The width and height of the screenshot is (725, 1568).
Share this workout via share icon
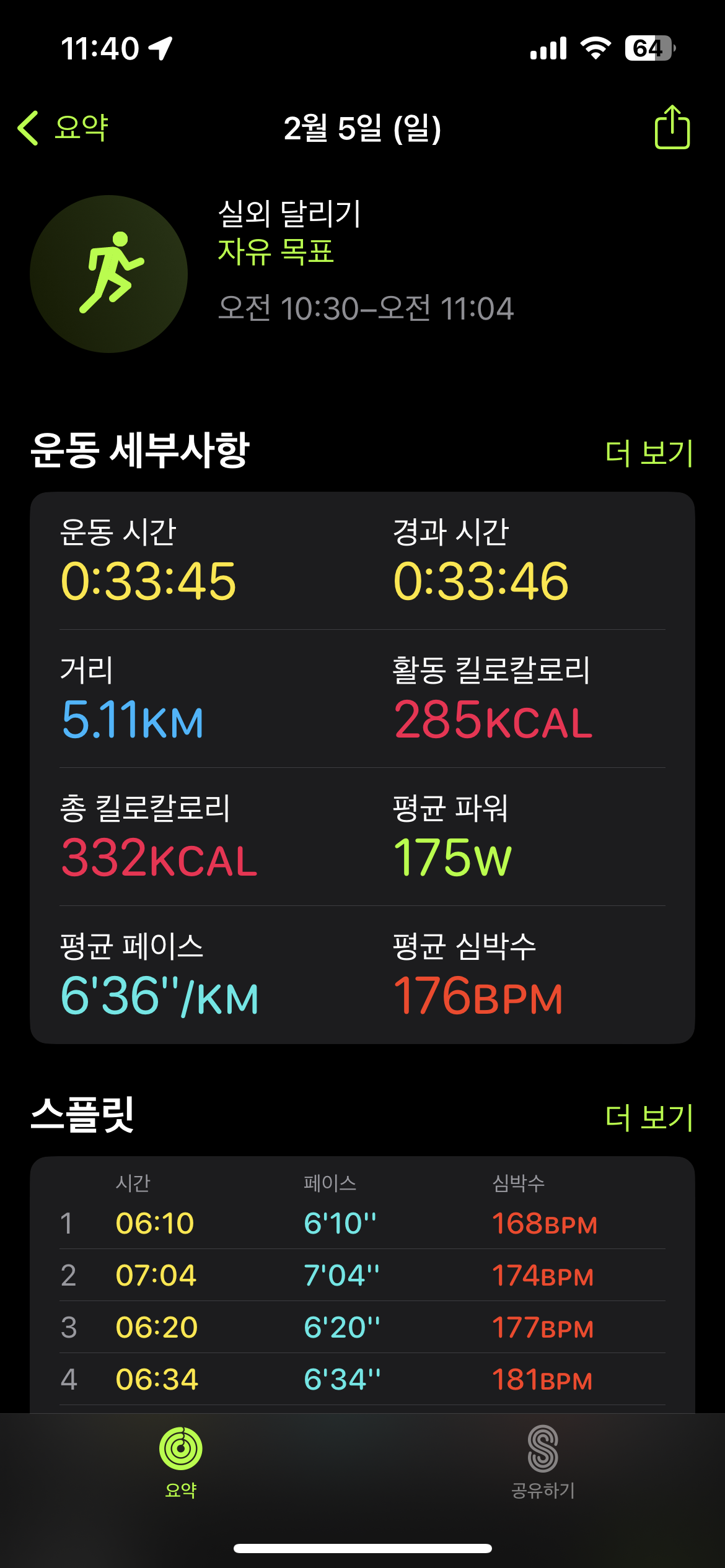coord(672,128)
